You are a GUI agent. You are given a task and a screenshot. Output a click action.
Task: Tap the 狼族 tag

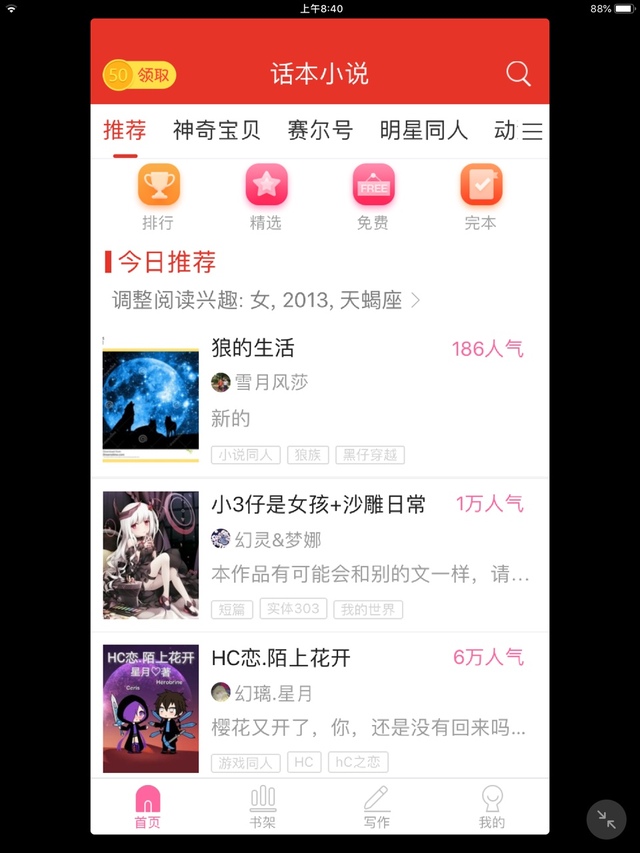pyautogui.click(x=308, y=455)
